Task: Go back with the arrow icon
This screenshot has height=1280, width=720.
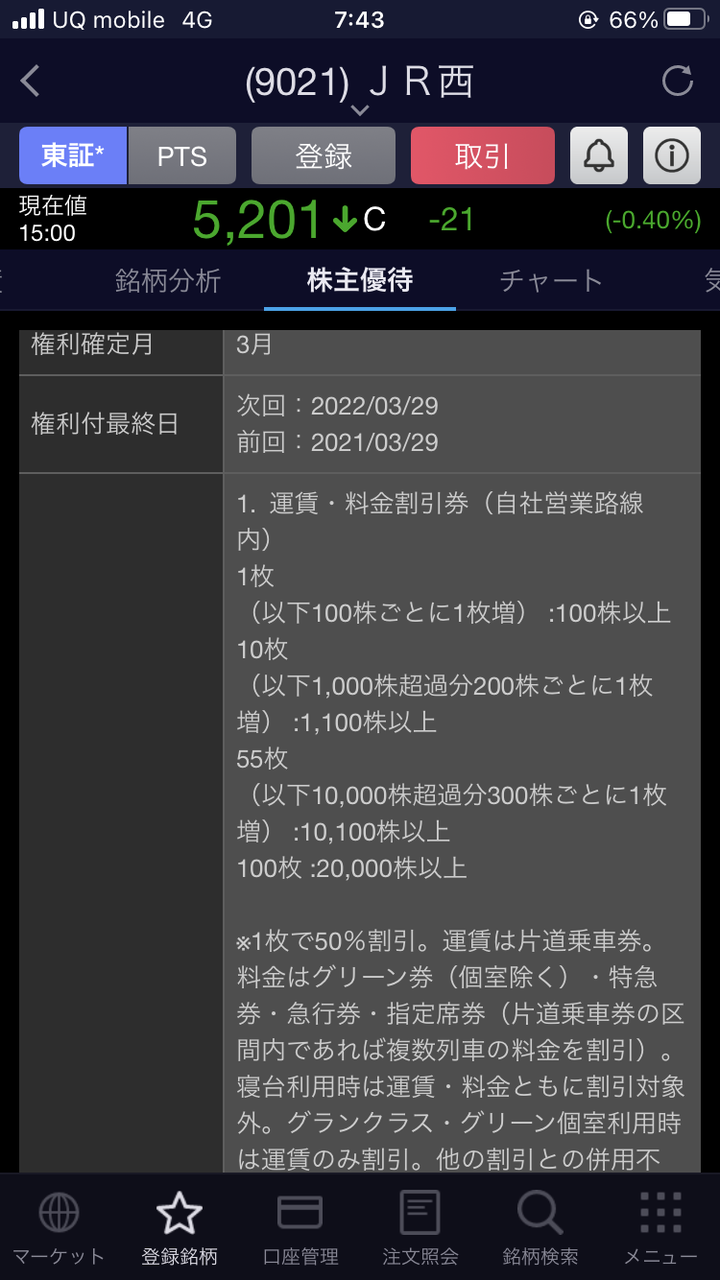Action: click(x=30, y=81)
